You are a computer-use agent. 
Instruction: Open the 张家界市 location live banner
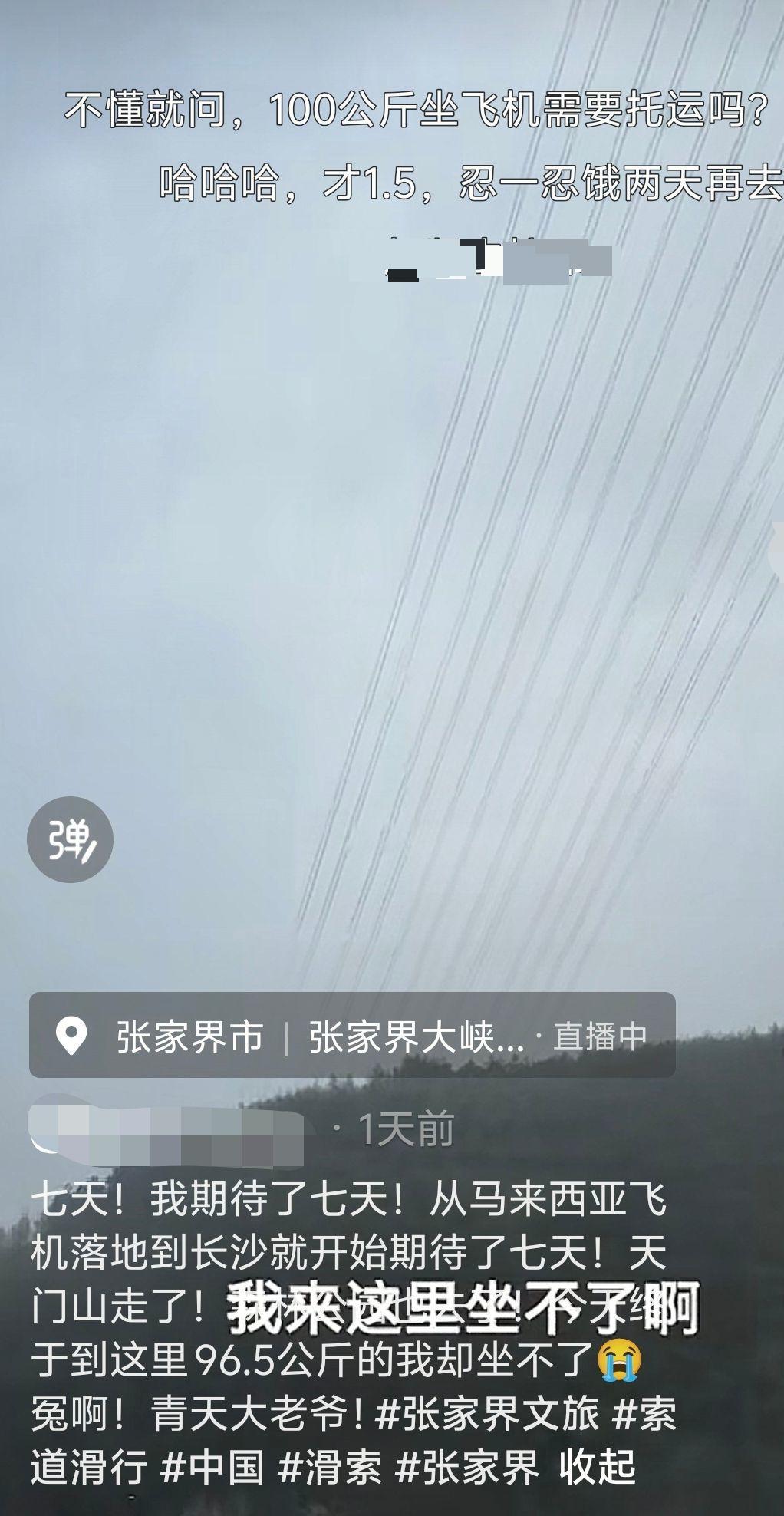(x=352, y=1036)
